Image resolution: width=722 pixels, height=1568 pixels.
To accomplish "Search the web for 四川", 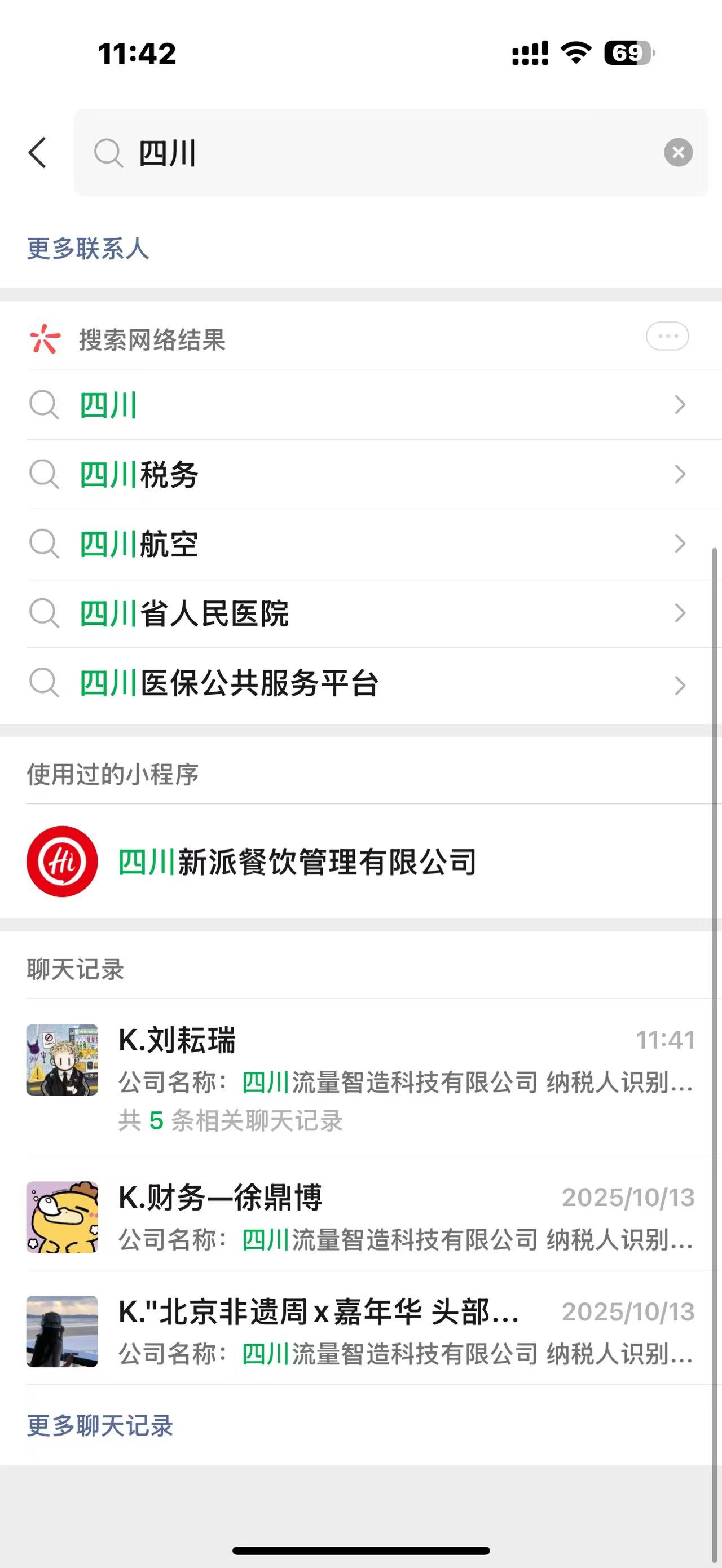I will click(x=359, y=405).
